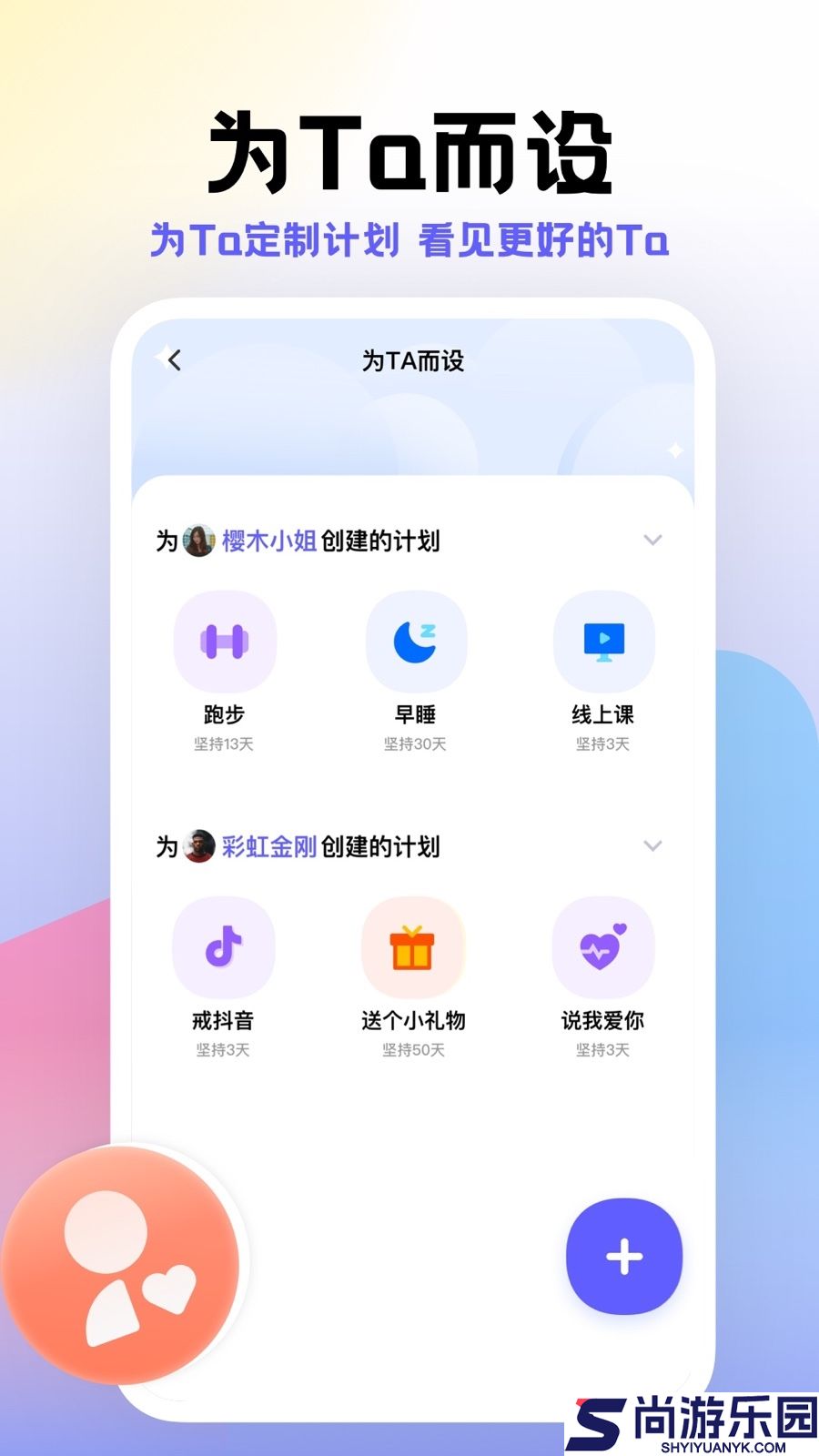Select the music note icon for 戒抖音

[x=224, y=946]
